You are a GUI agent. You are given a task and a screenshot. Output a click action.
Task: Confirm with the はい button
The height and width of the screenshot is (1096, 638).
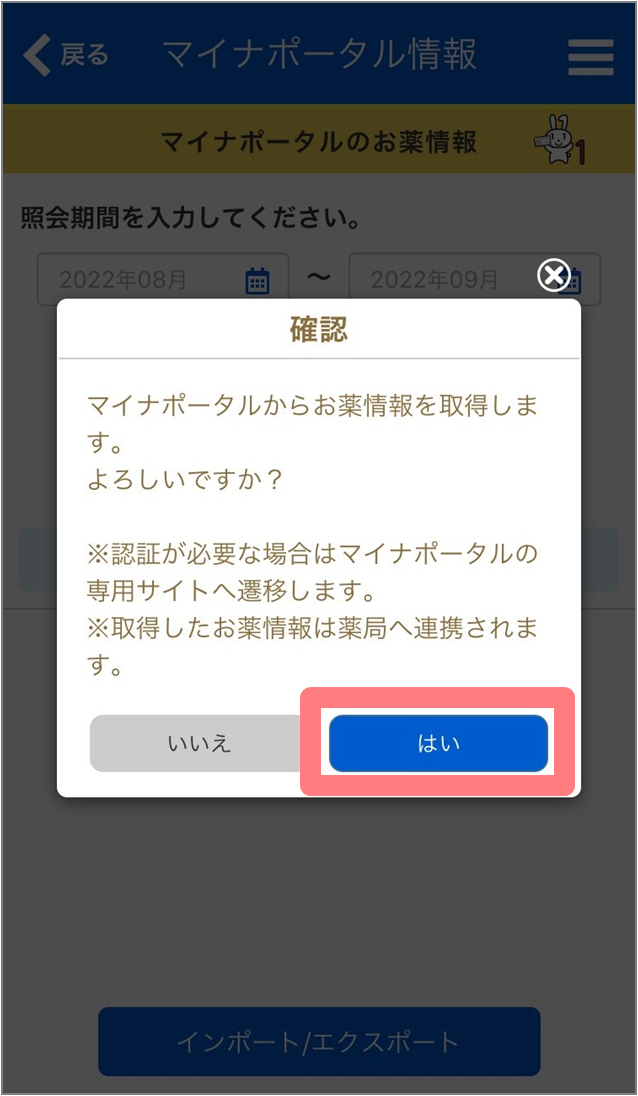pyautogui.click(x=438, y=743)
